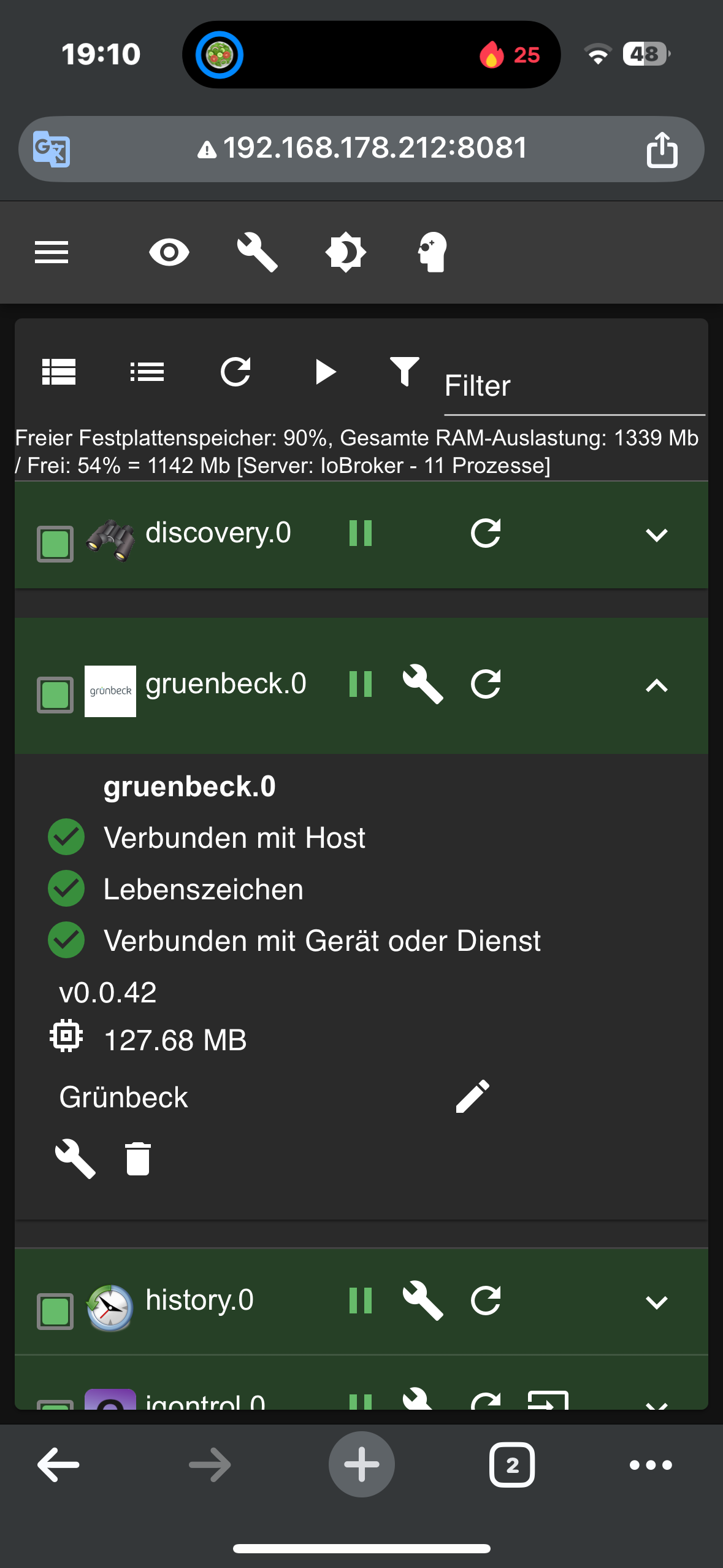Toggle the eye visibility icon
Viewport: 723px width, 1568px height.
(169, 252)
